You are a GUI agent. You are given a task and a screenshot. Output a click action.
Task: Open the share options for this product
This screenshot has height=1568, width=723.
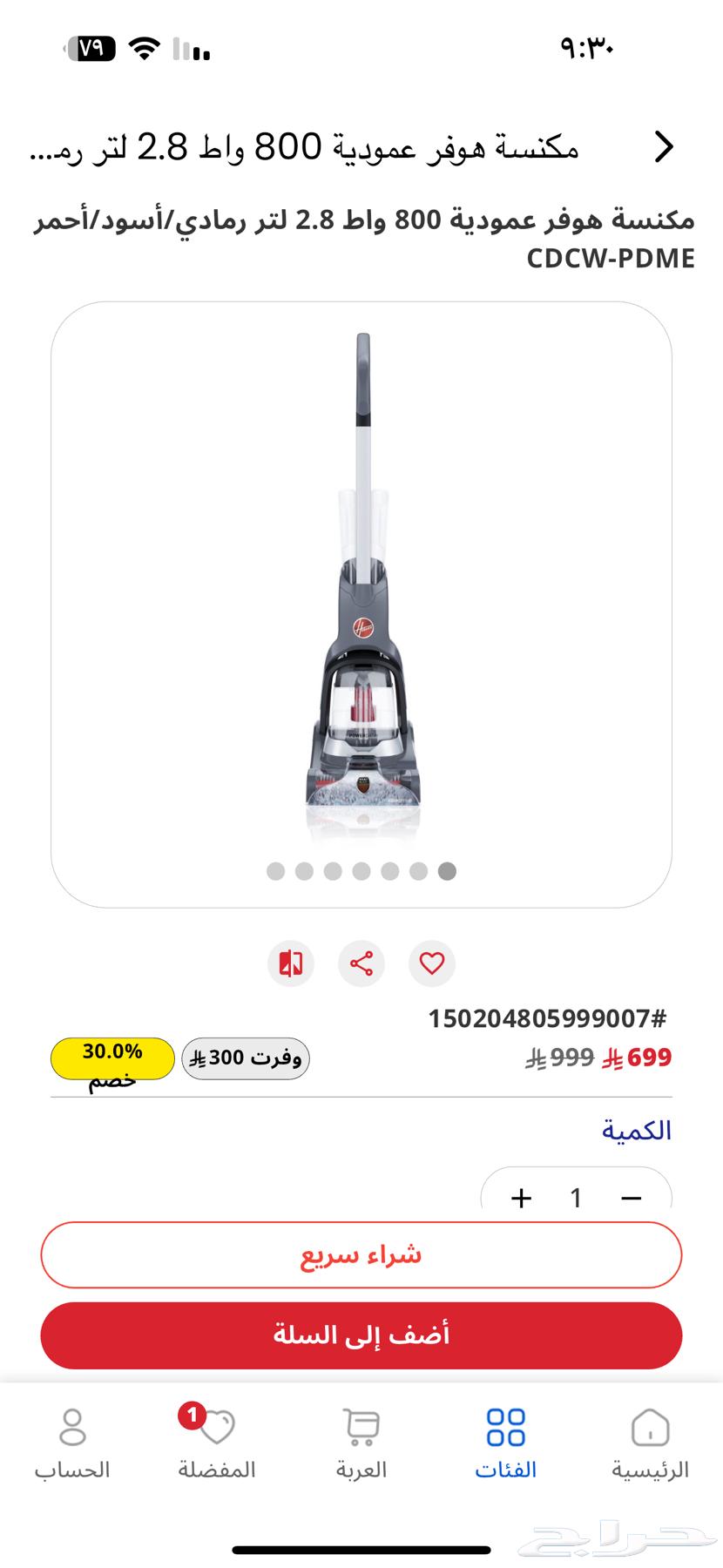coord(361,963)
